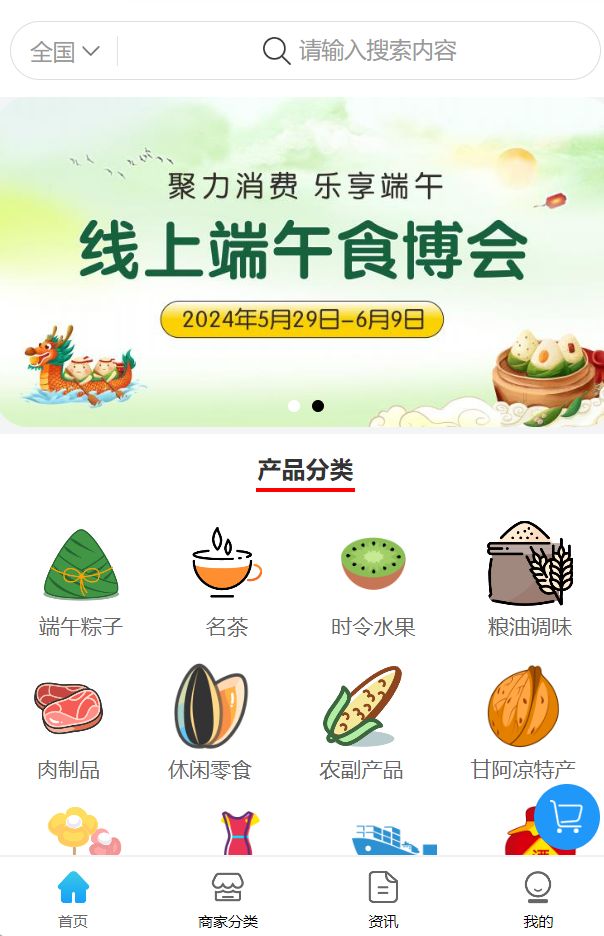Open the floating shopping cart button
604x936 pixels.
coord(567,817)
